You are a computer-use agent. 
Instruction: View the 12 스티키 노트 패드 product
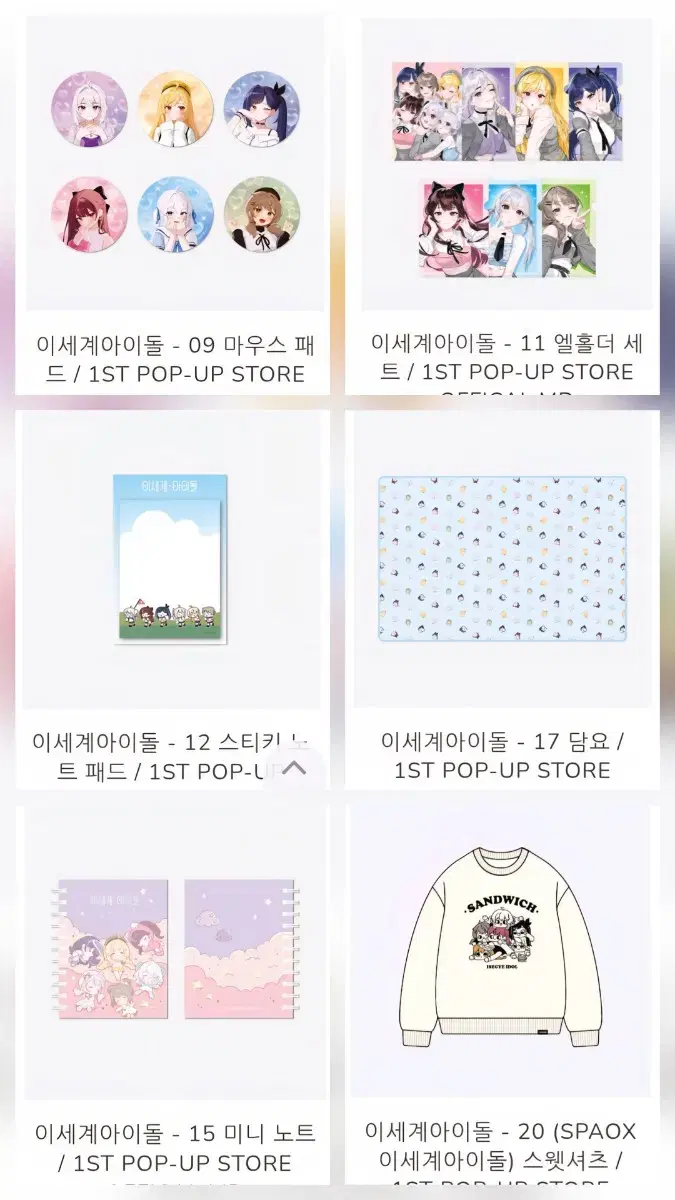click(172, 598)
